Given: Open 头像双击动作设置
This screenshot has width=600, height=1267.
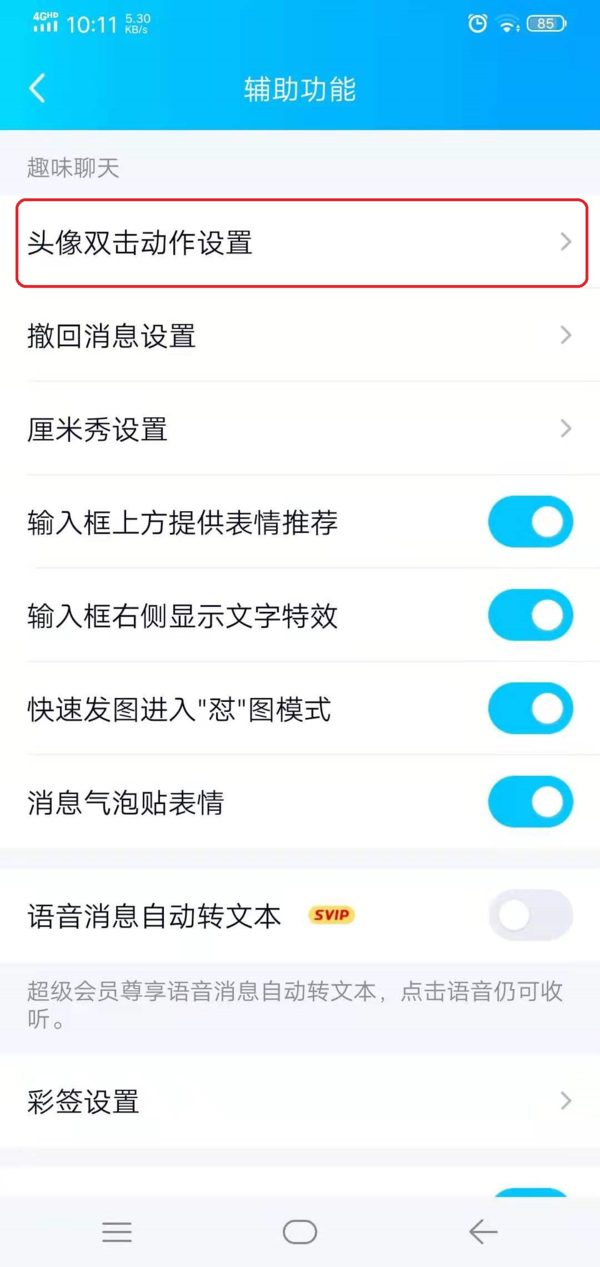Looking at the screenshot, I should [300, 243].
